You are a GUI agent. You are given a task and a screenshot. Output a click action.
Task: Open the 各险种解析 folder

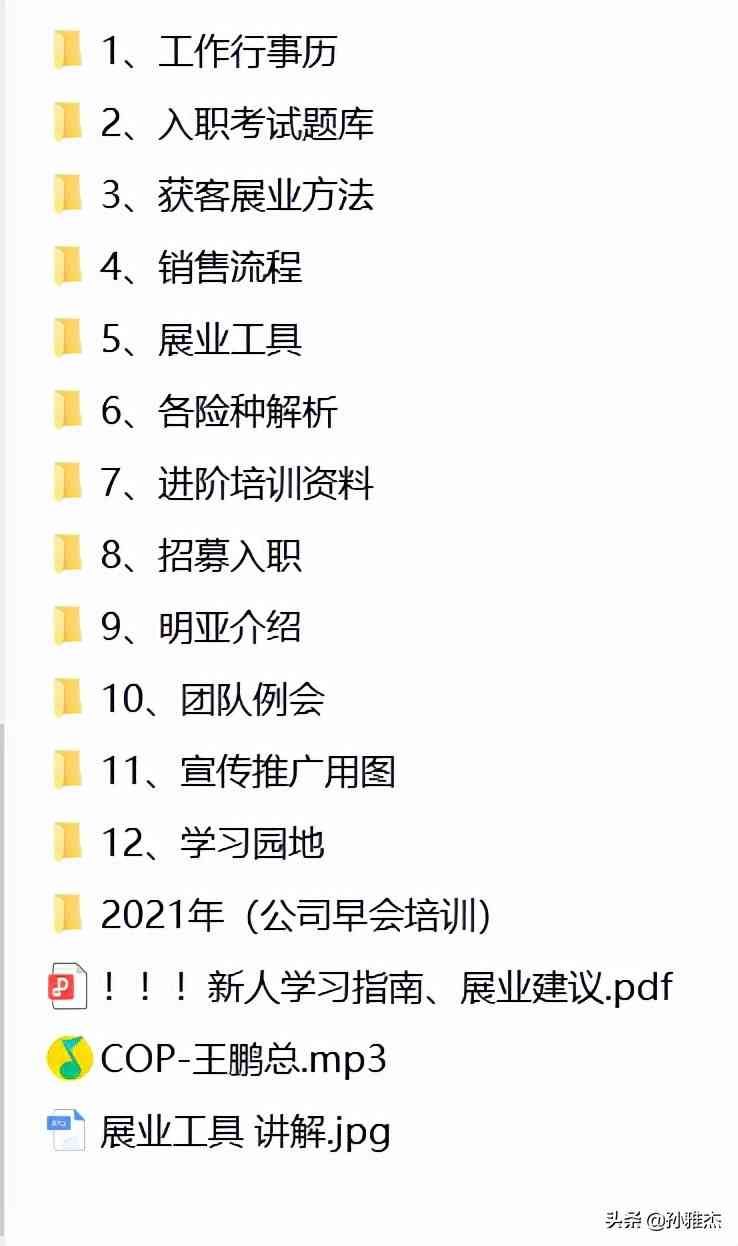(219, 411)
